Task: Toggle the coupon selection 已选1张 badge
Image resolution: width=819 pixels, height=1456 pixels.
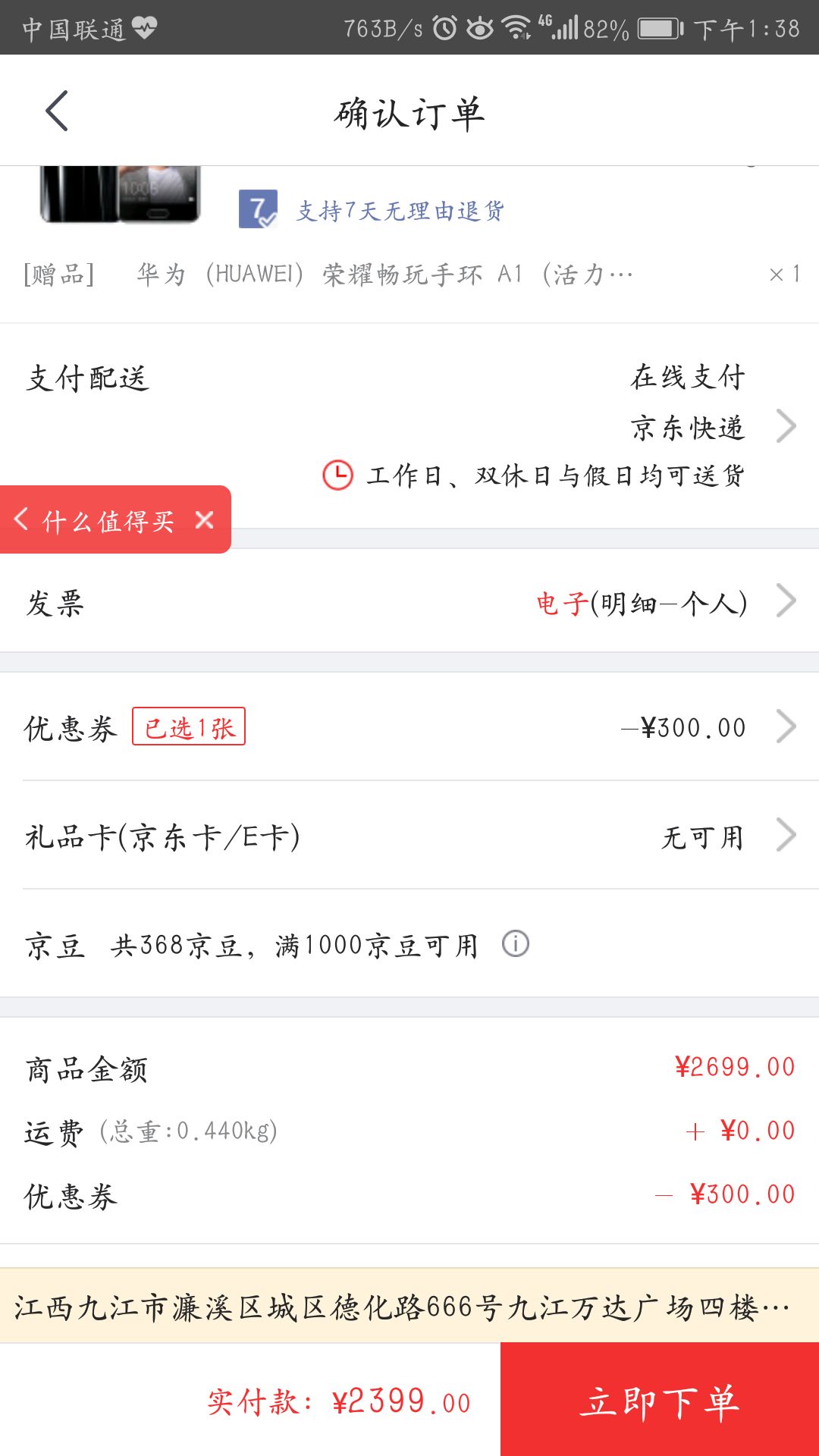Action: [190, 726]
